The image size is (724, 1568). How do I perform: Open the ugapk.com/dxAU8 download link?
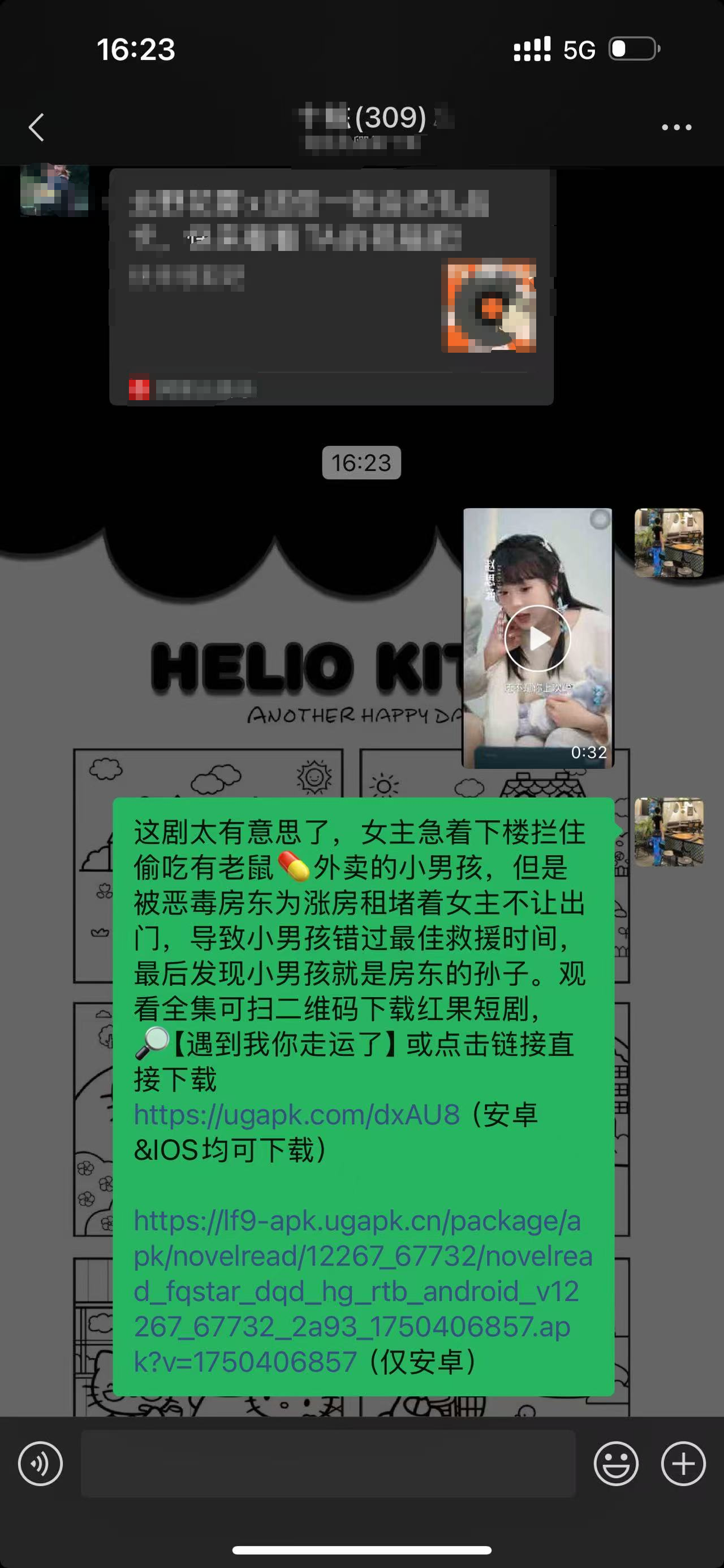coord(296,1114)
